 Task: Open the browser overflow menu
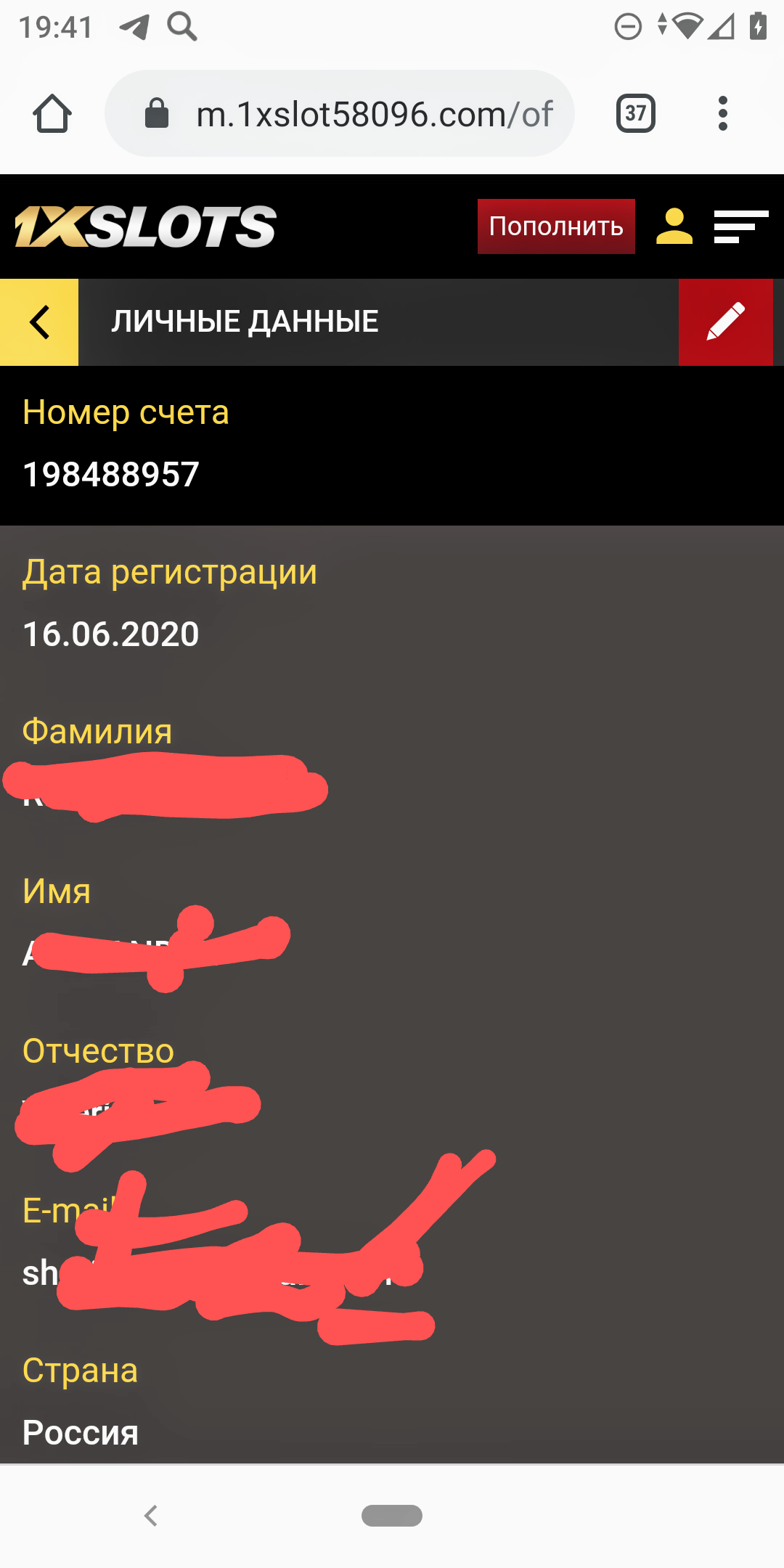tap(722, 113)
